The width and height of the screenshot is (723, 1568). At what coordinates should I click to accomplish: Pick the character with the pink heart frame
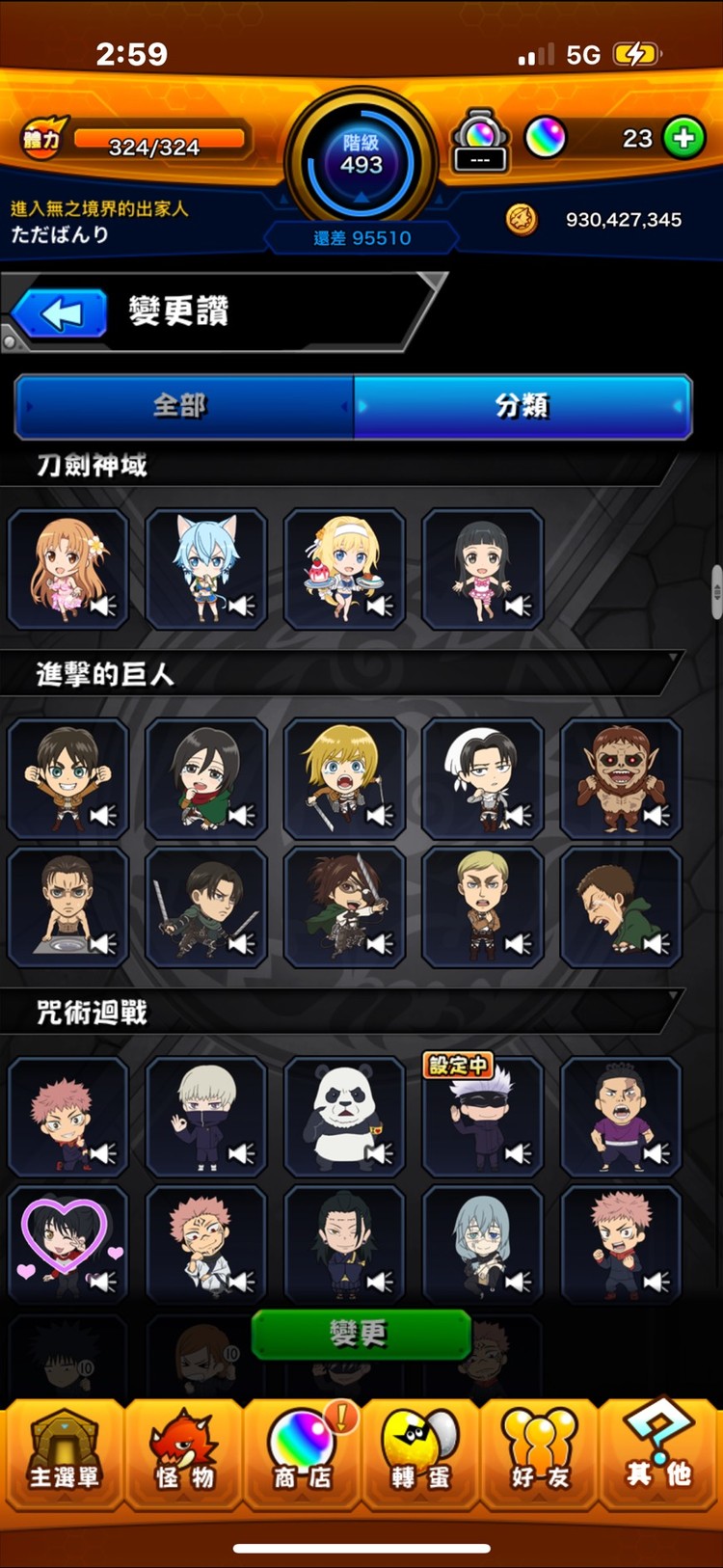[x=67, y=1245]
